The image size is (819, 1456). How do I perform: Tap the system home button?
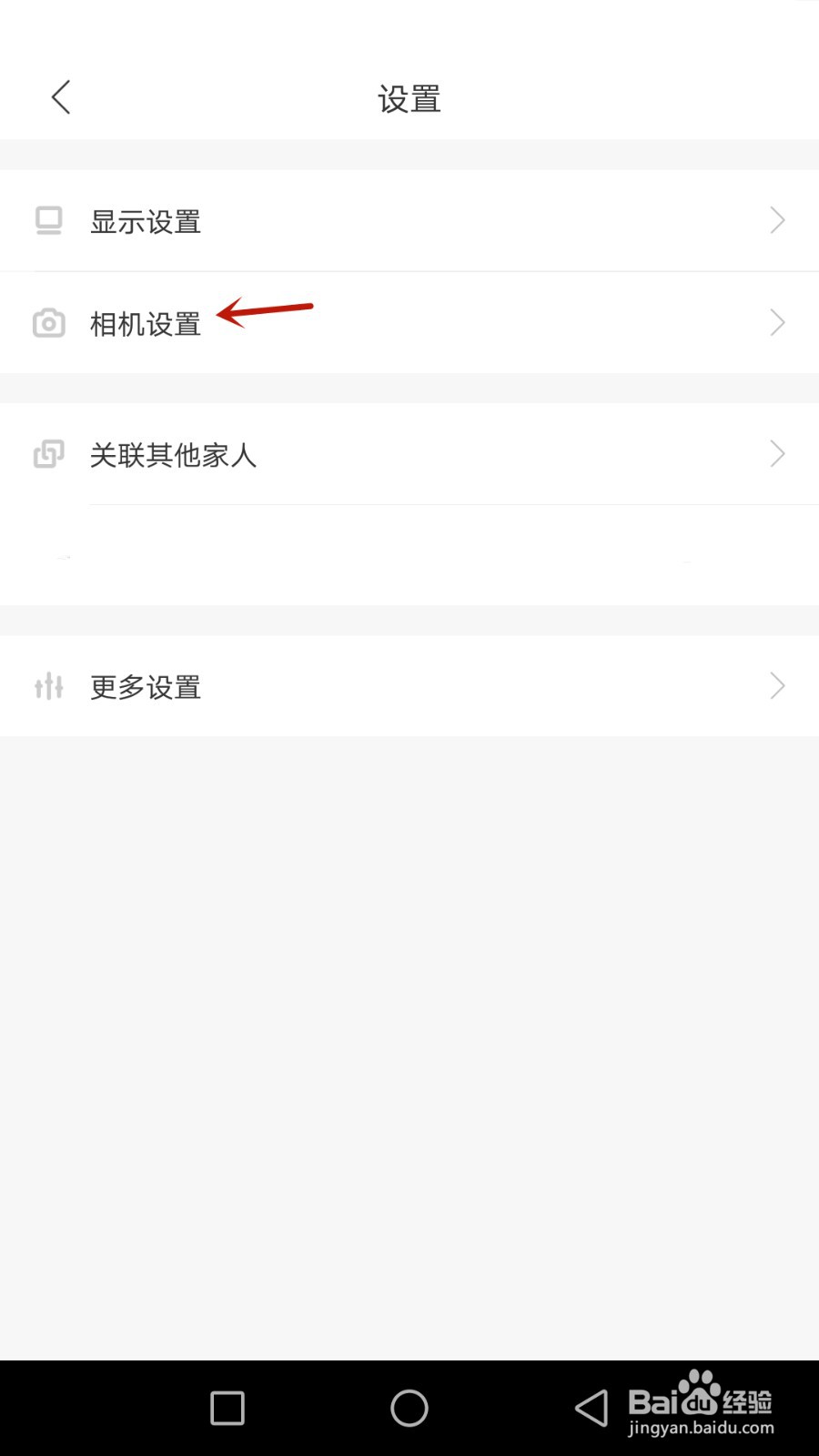409,1408
